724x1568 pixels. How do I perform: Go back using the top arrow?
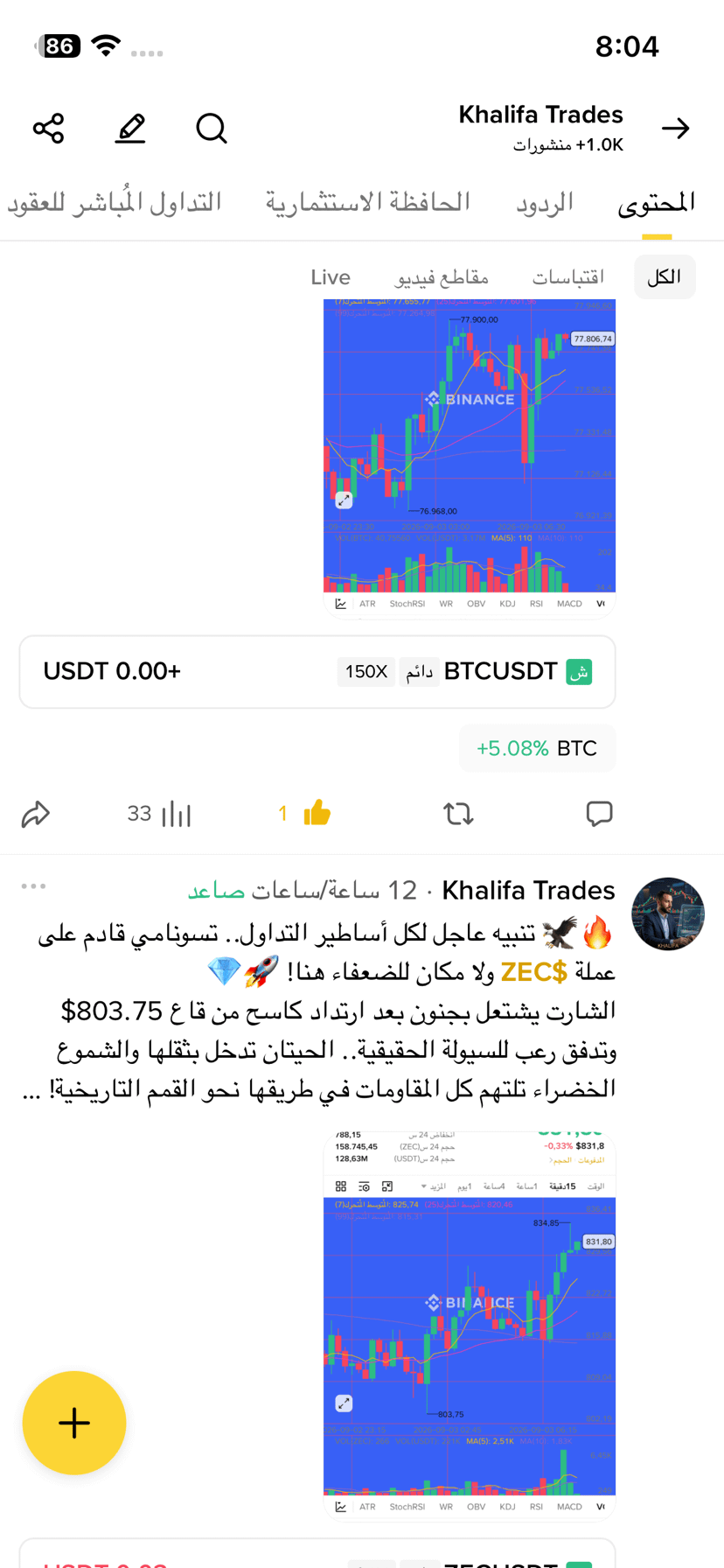pos(676,129)
